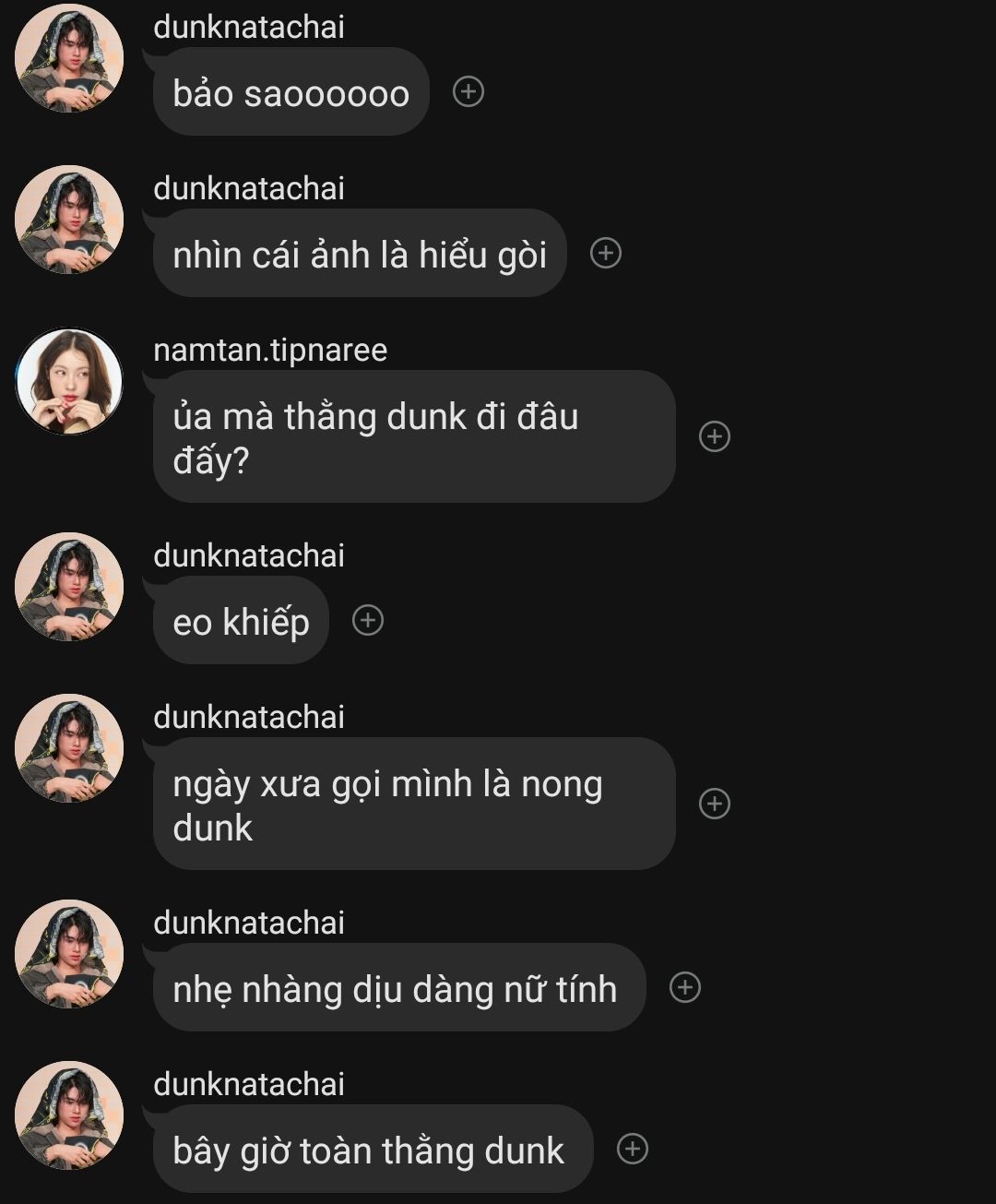
Task: React to "nhẹ nhàng dịu dàng nữ tính"
Action: (x=684, y=987)
